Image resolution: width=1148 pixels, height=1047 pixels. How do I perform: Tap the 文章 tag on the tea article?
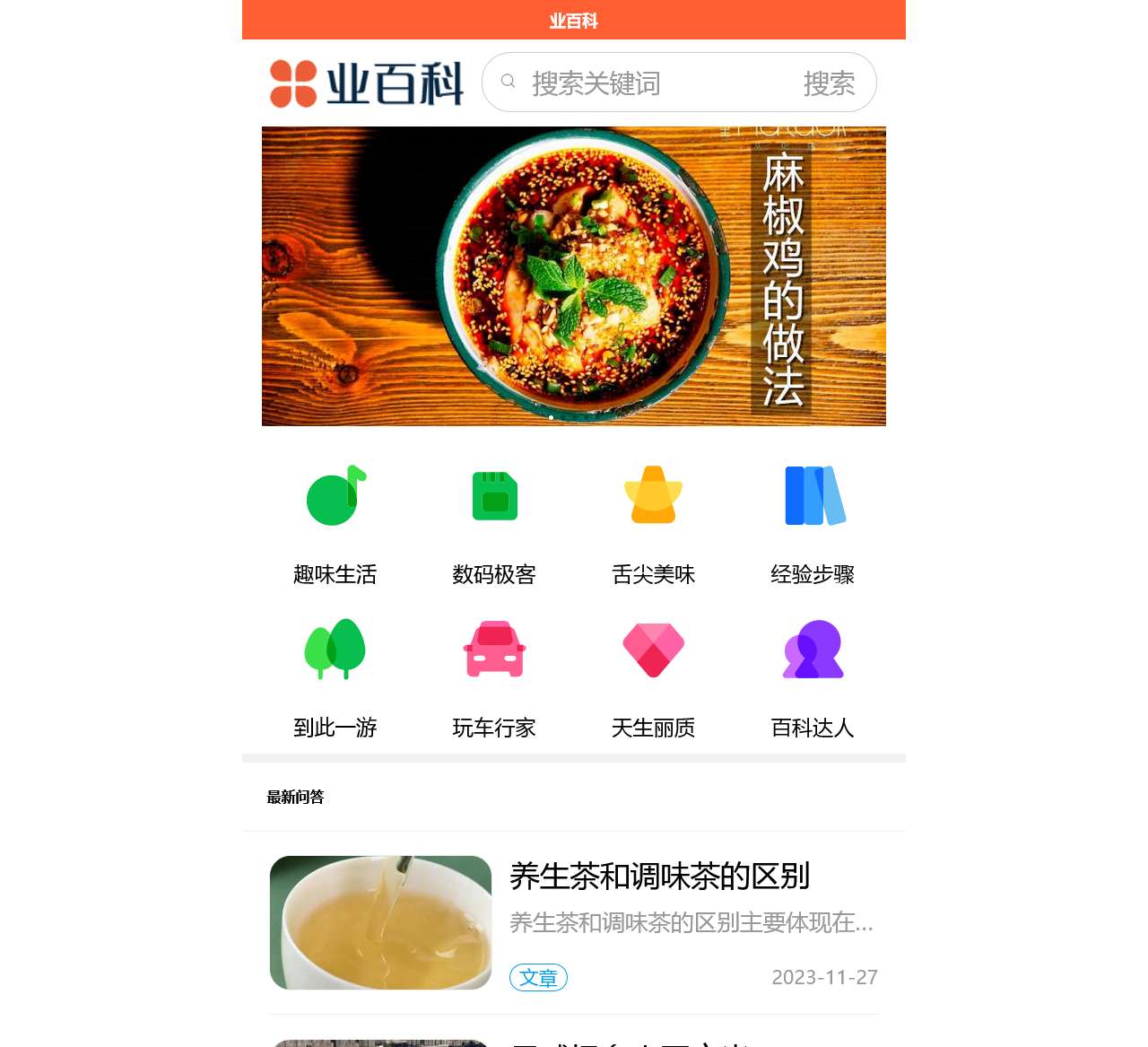(538, 978)
